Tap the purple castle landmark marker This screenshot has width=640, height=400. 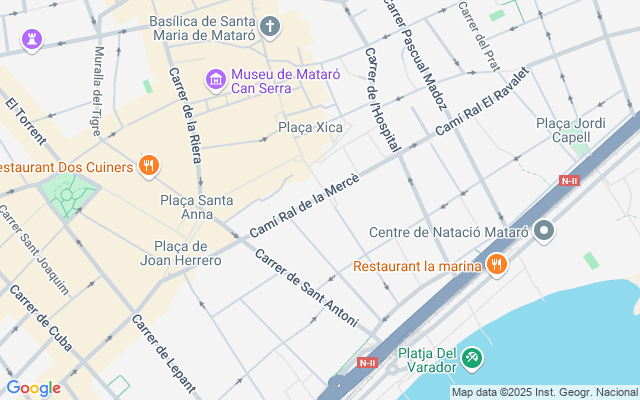[33, 41]
